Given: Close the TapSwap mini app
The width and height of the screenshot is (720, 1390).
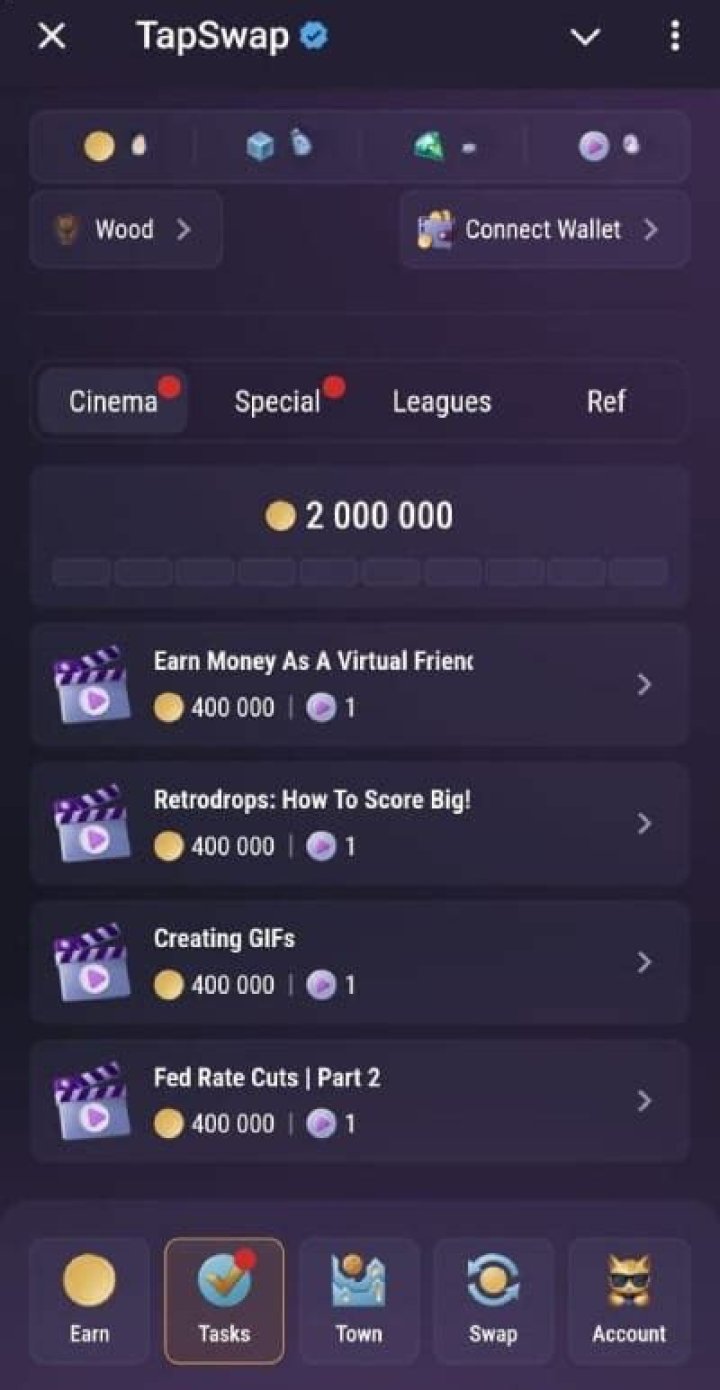Looking at the screenshot, I should tap(51, 37).
